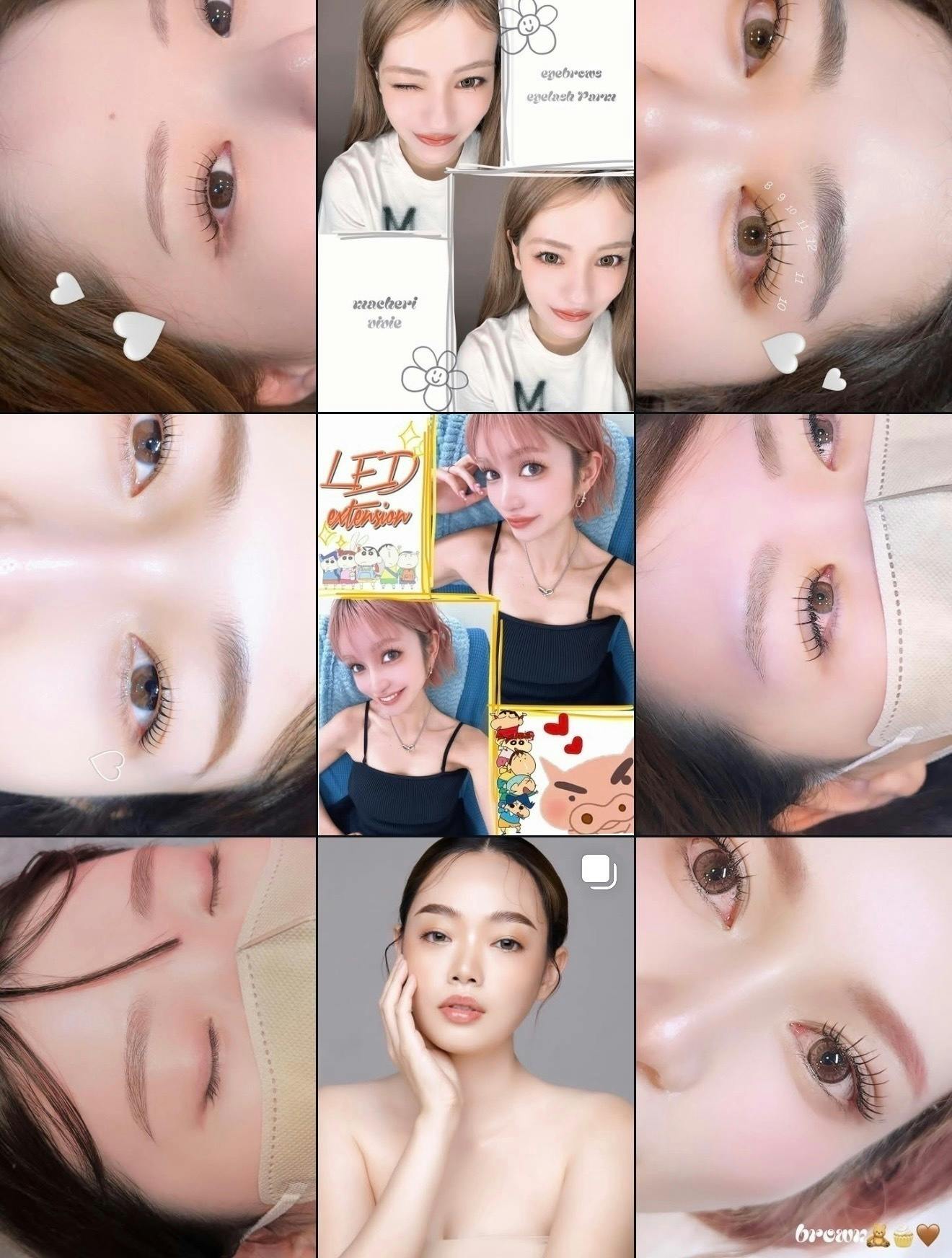Open the LED extension post
952x1258 pixels.
[x=476, y=625]
